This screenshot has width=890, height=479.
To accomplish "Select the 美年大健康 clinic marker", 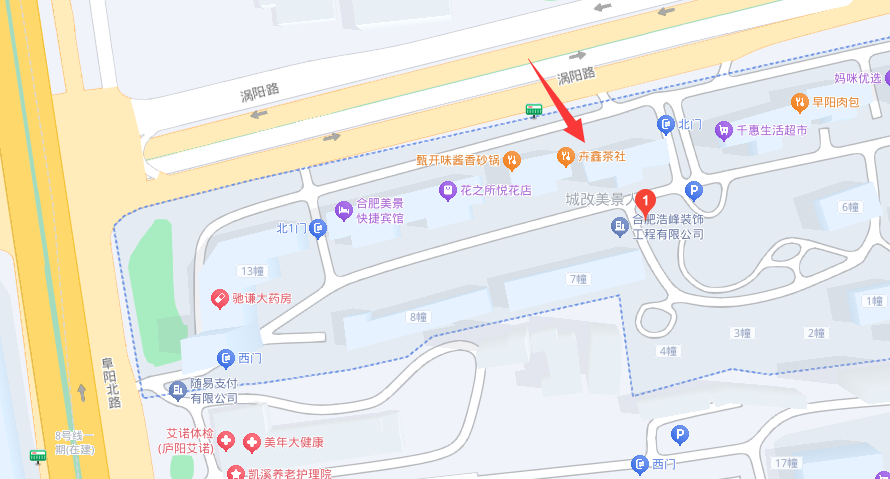I will point(250,441).
